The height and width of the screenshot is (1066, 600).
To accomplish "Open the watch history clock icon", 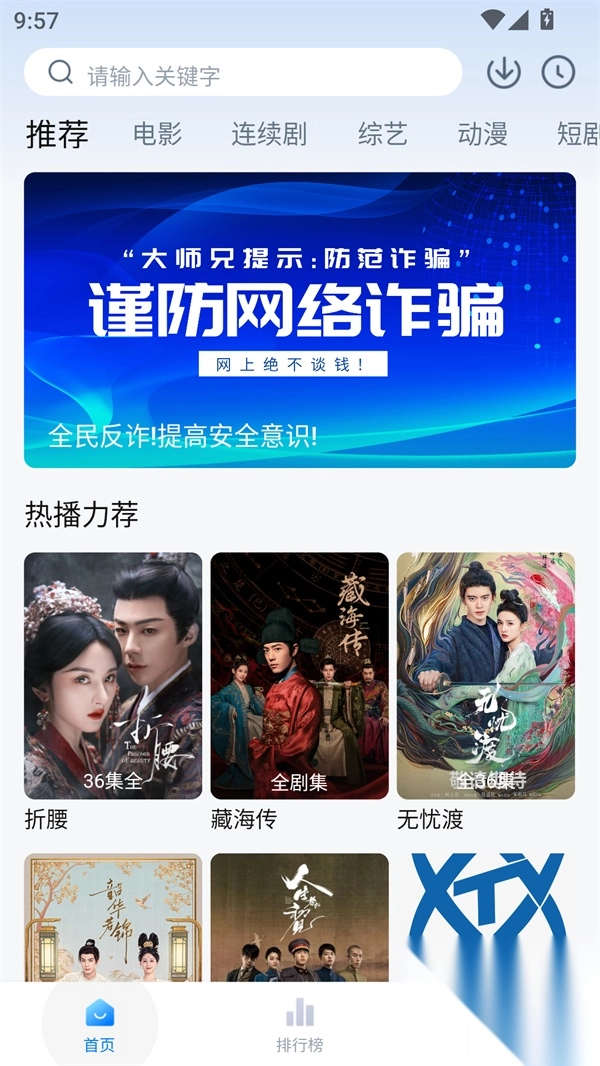I will tap(558, 73).
